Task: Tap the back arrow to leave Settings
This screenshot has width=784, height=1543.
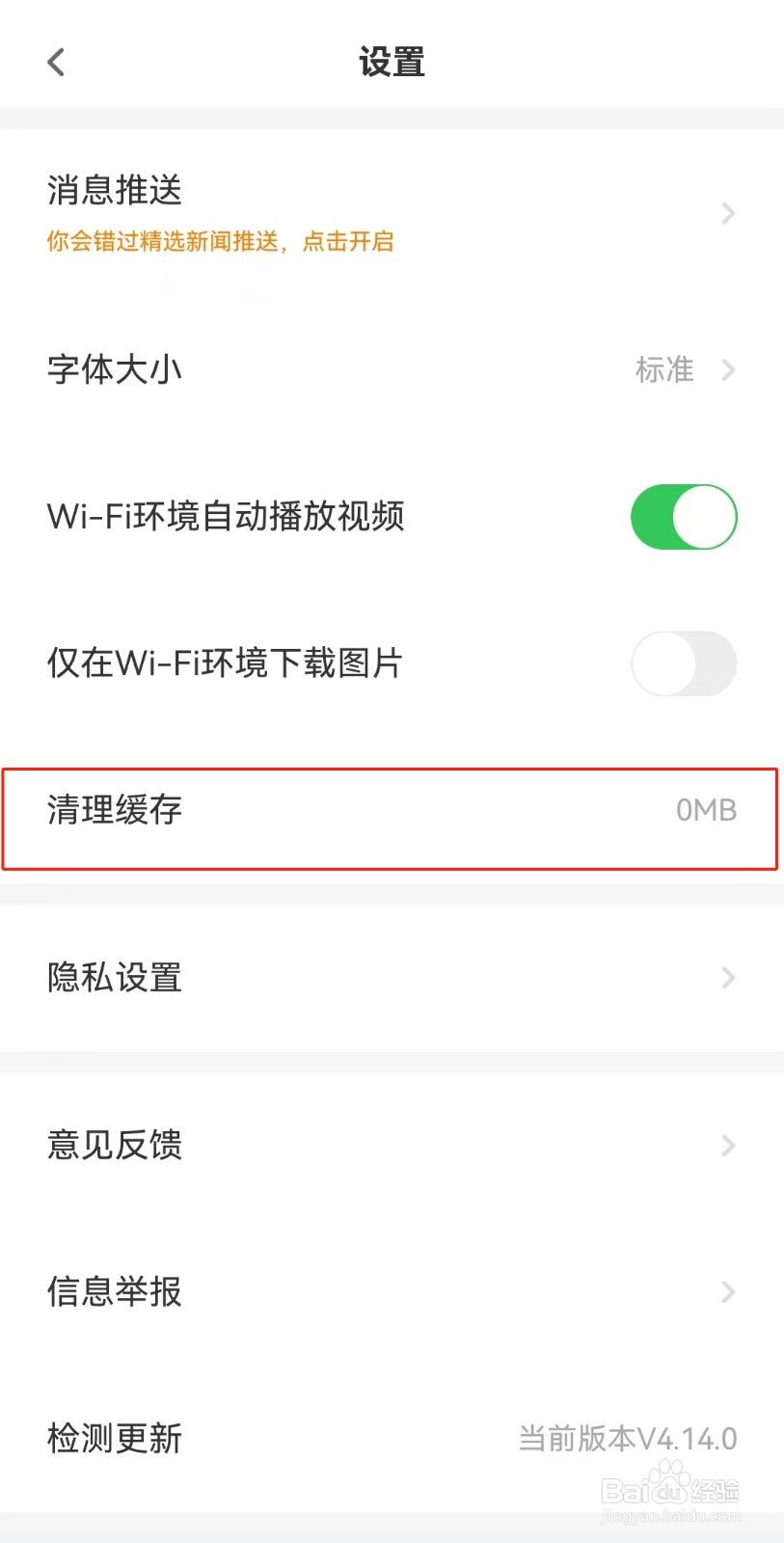Action: (x=55, y=61)
